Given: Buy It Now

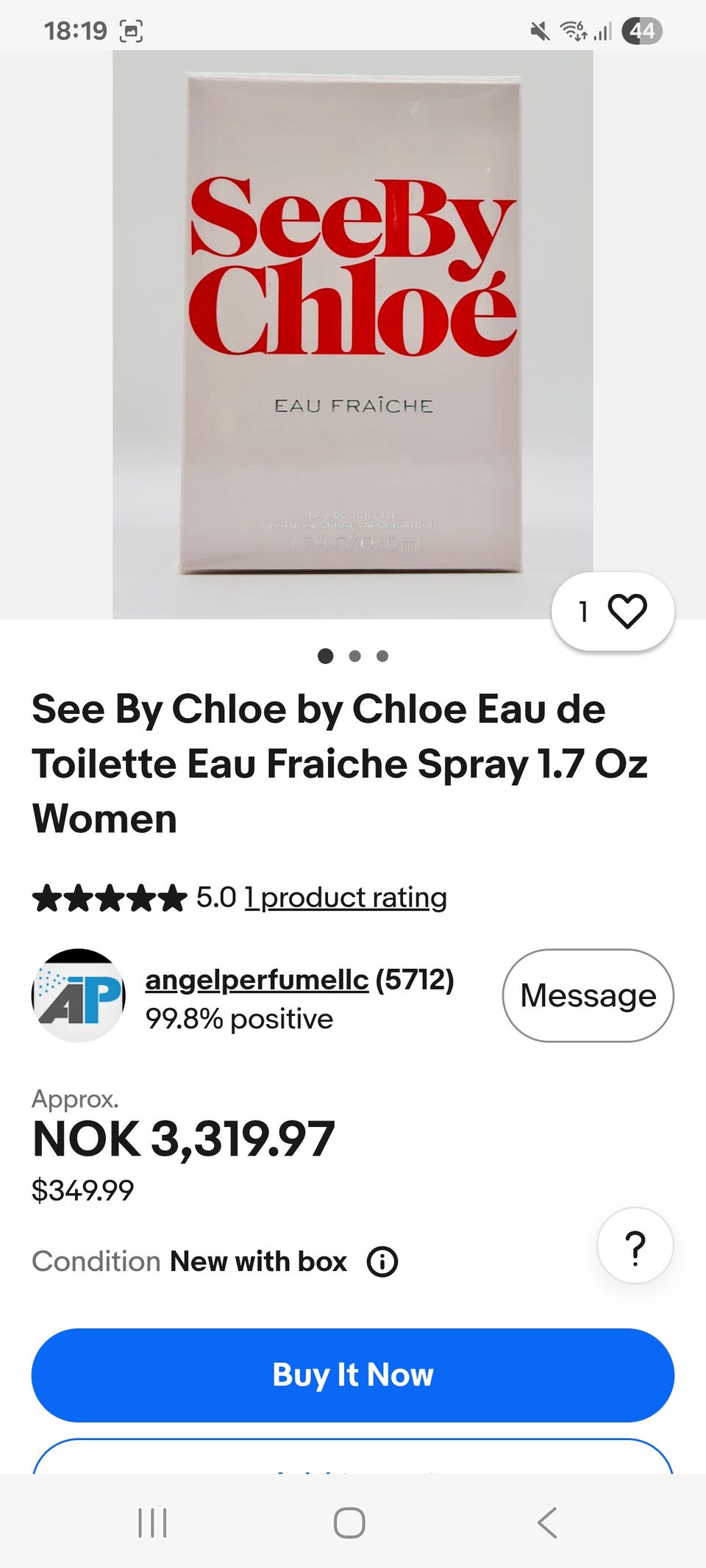Looking at the screenshot, I should click(353, 1375).
